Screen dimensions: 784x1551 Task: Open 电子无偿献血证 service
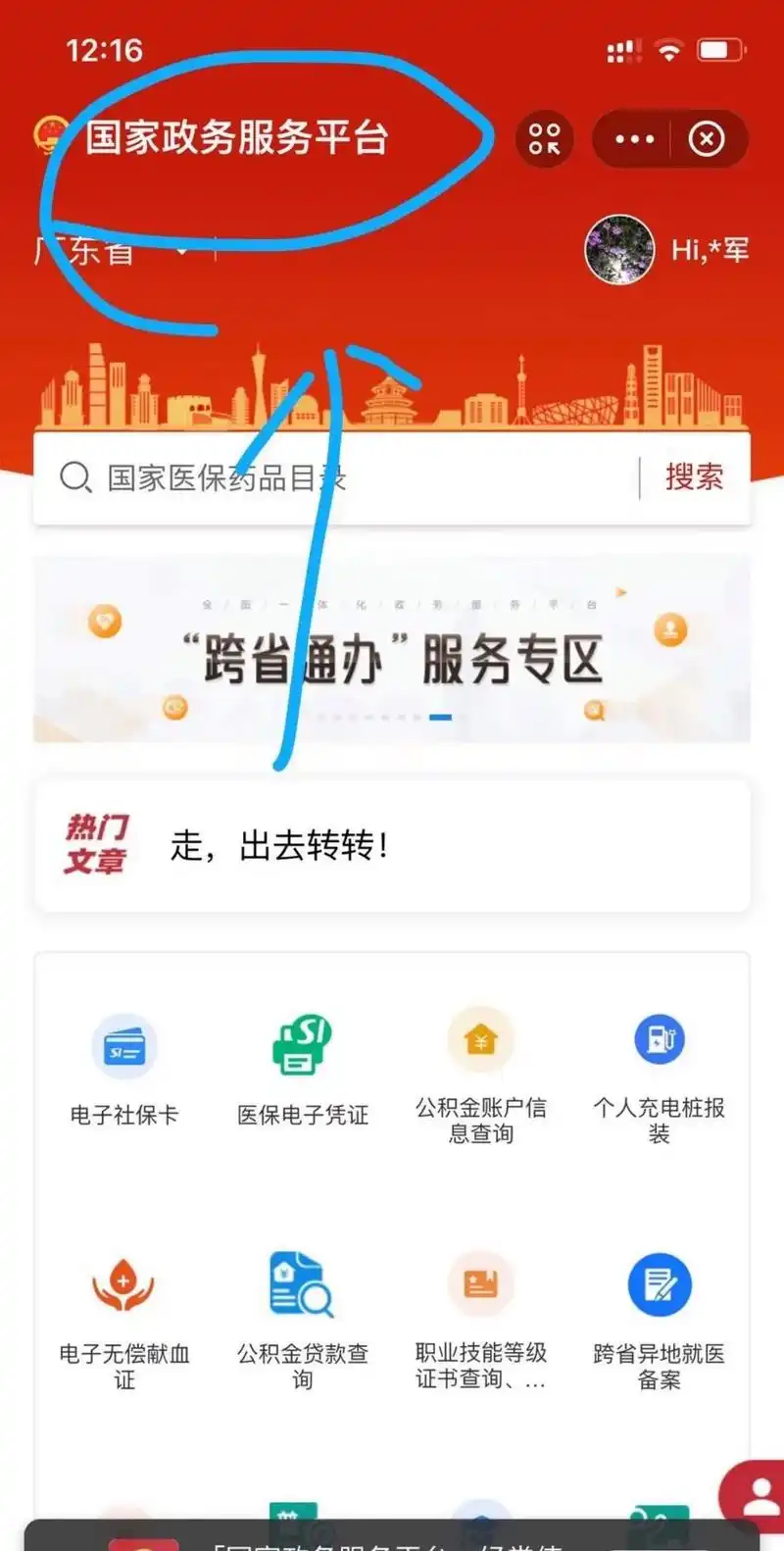[x=123, y=1314]
